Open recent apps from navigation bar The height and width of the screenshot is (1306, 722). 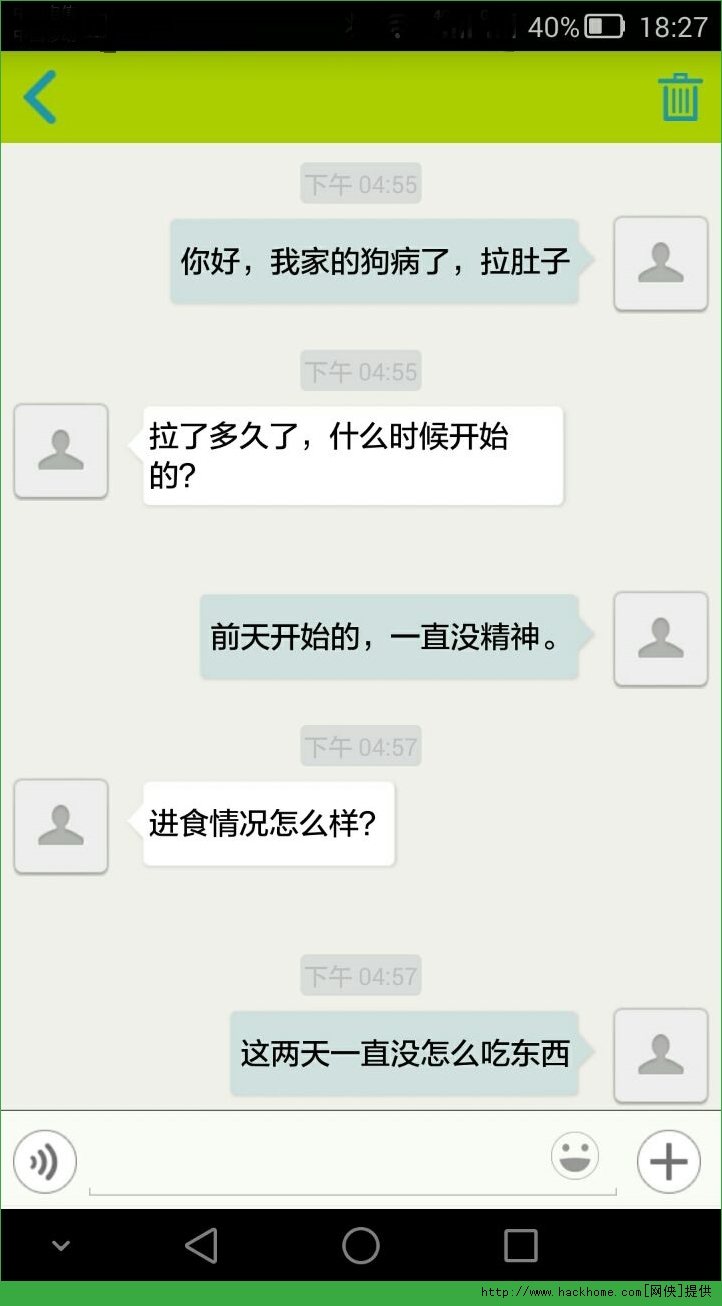tap(521, 1246)
